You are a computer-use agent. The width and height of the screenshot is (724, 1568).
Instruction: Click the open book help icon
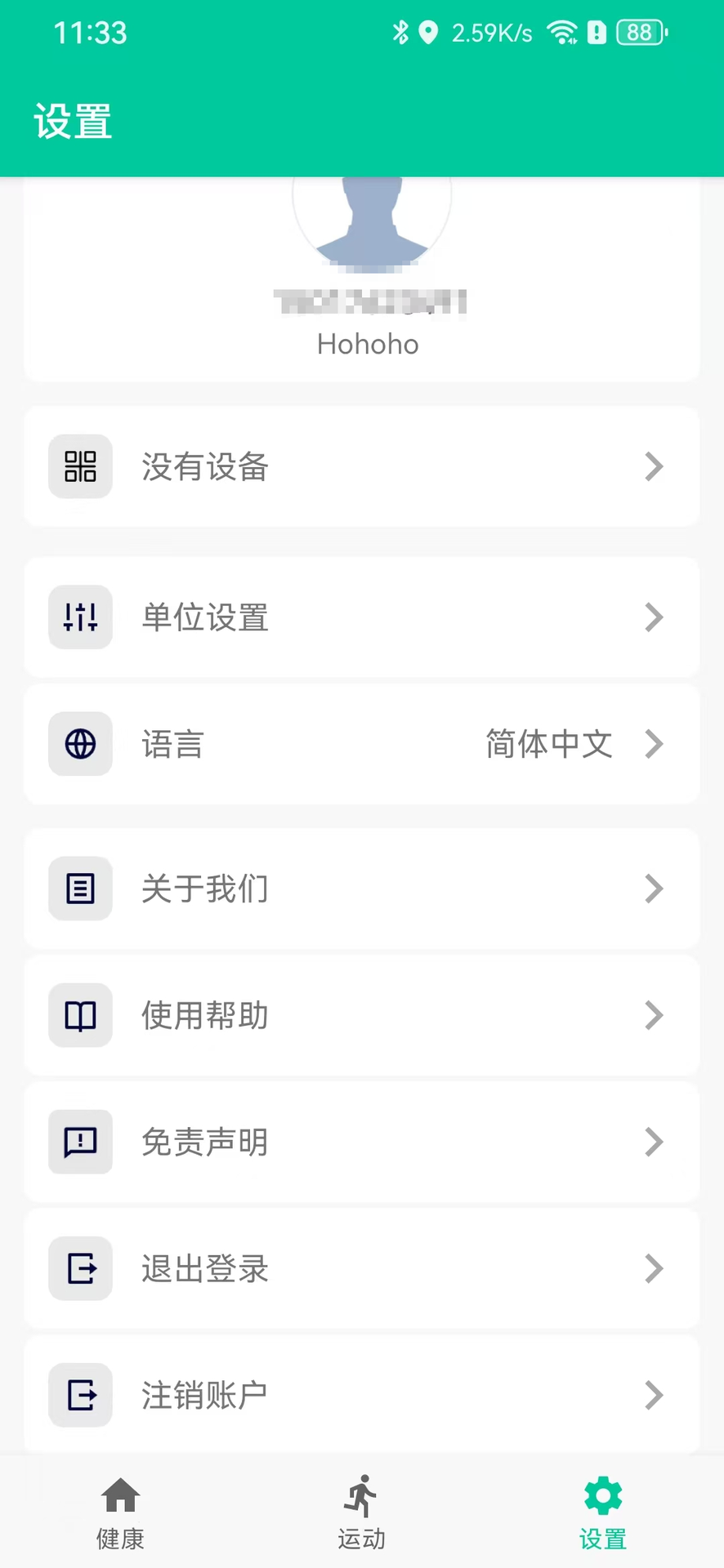80,1015
